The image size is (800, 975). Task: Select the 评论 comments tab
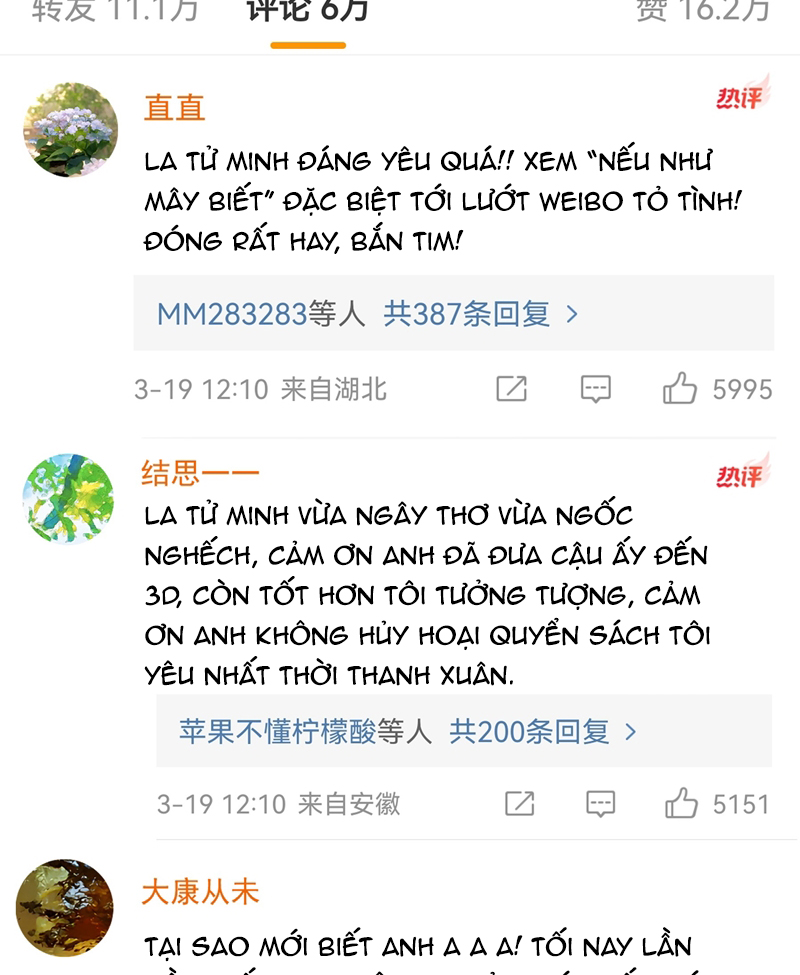(307, 10)
